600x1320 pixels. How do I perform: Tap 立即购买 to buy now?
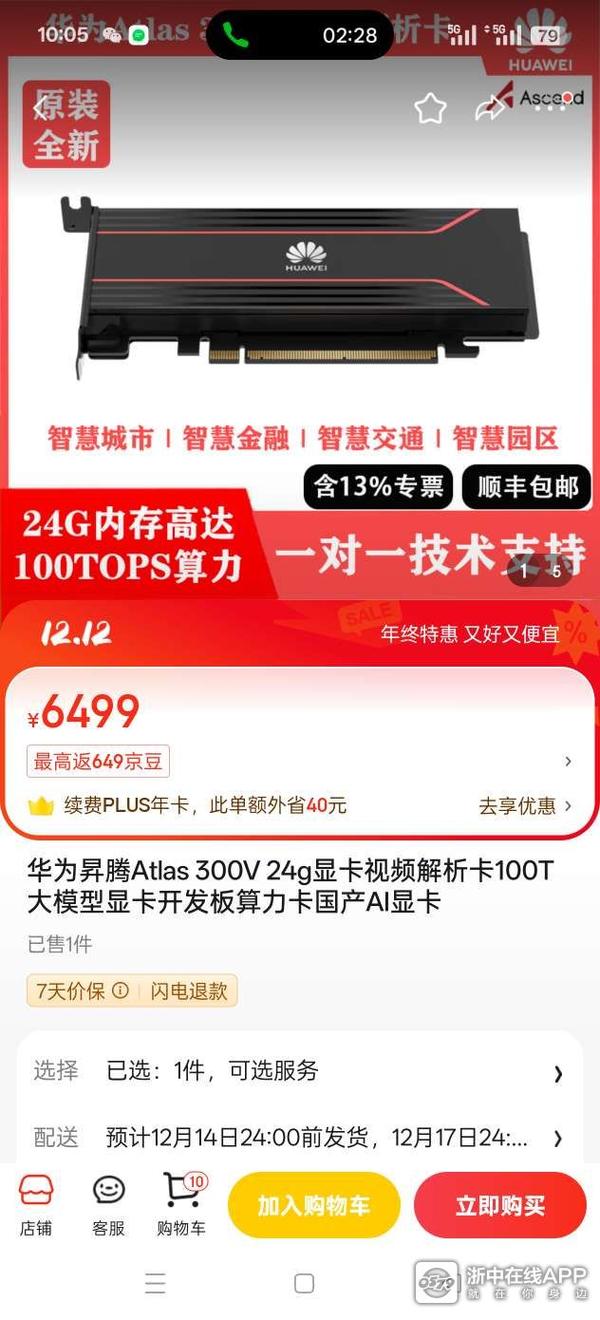(500, 1206)
